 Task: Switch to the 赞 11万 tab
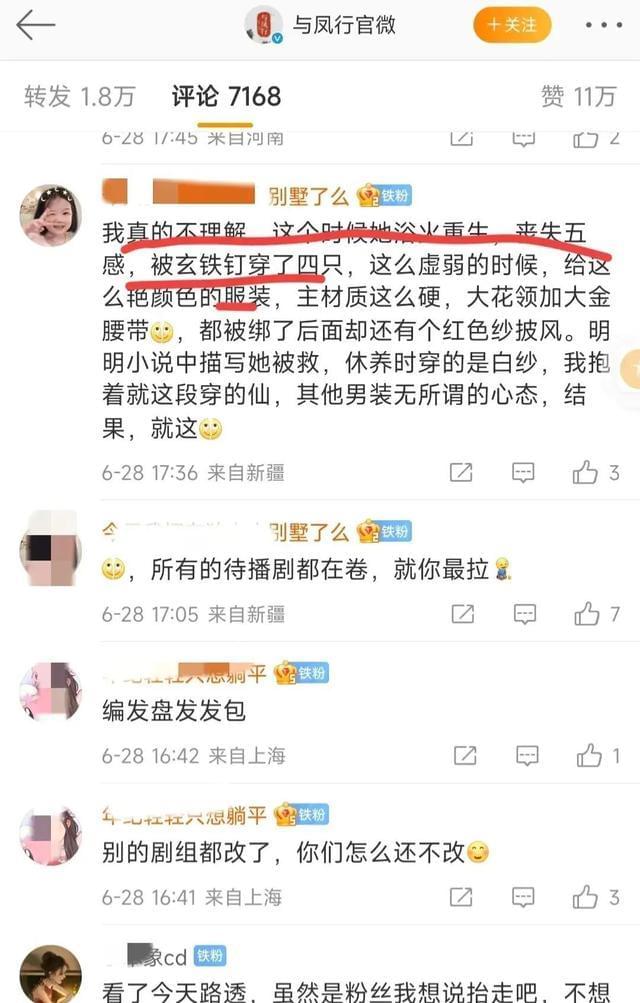point(578,96)
